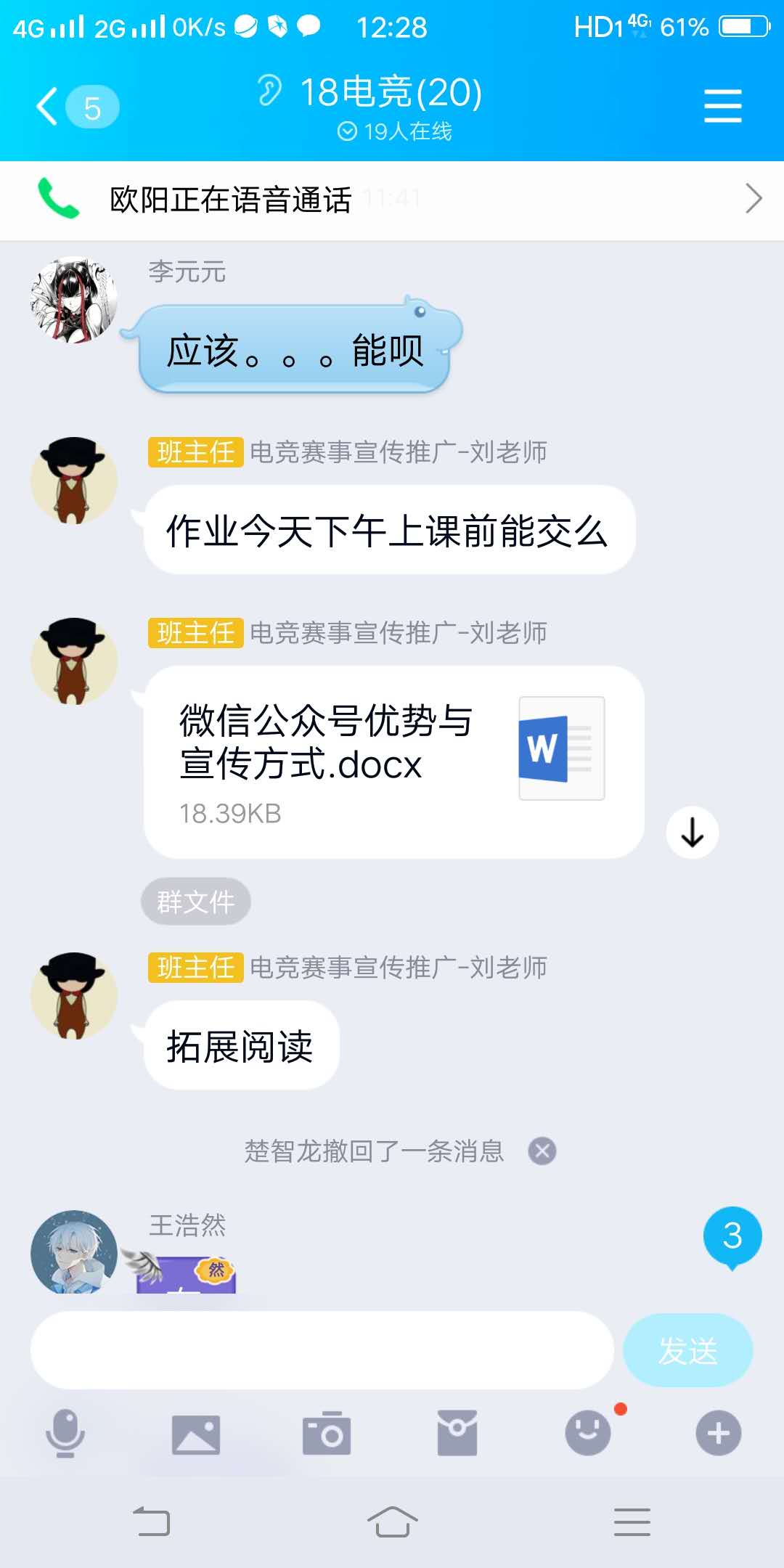Open 群文件 group files chip

click(x=195, y=902)
